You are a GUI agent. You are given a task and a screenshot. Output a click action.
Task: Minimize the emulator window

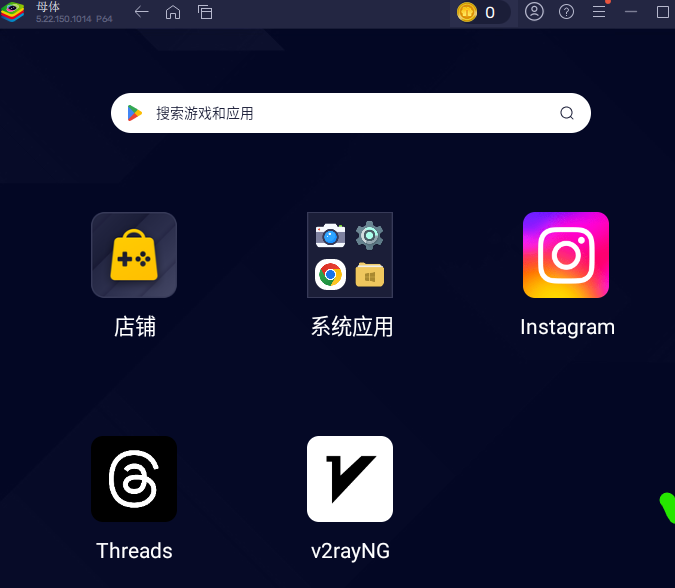(x=631, y=12)
